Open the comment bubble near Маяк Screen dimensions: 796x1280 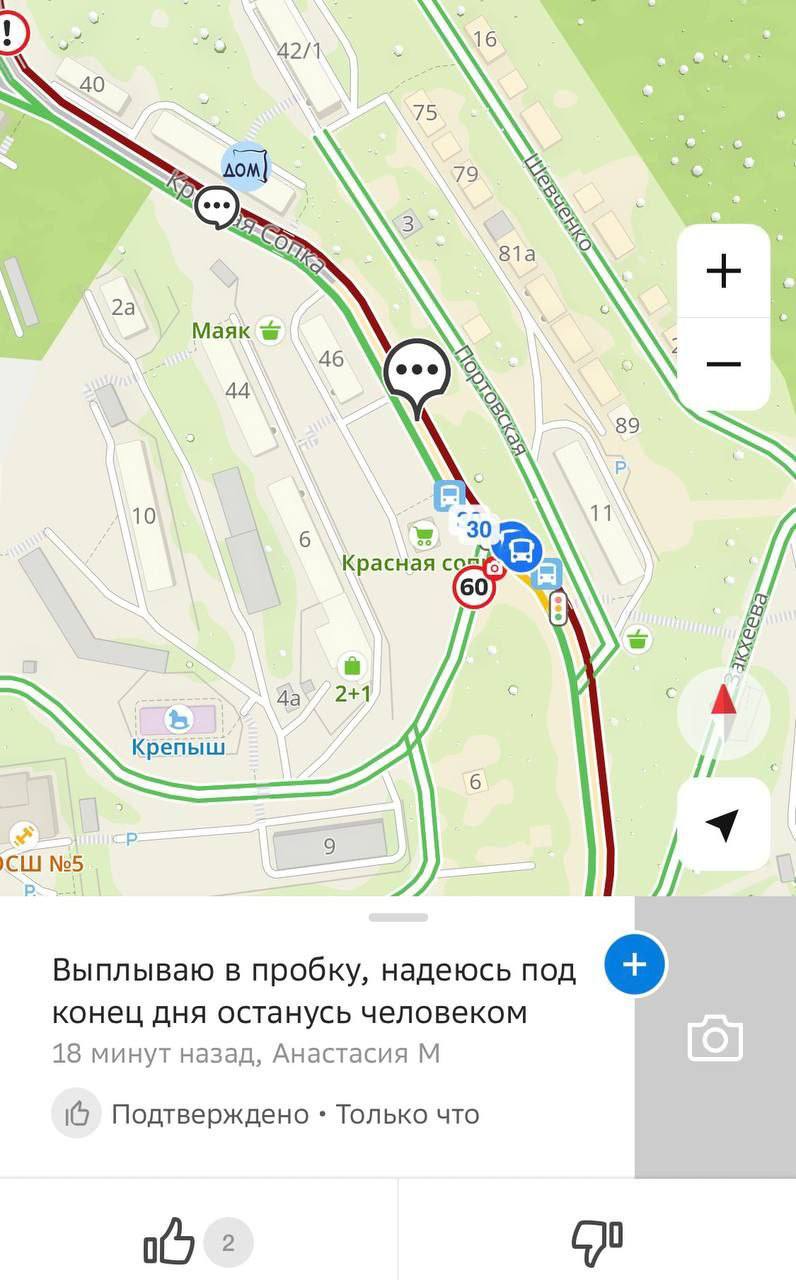[217, 208]
